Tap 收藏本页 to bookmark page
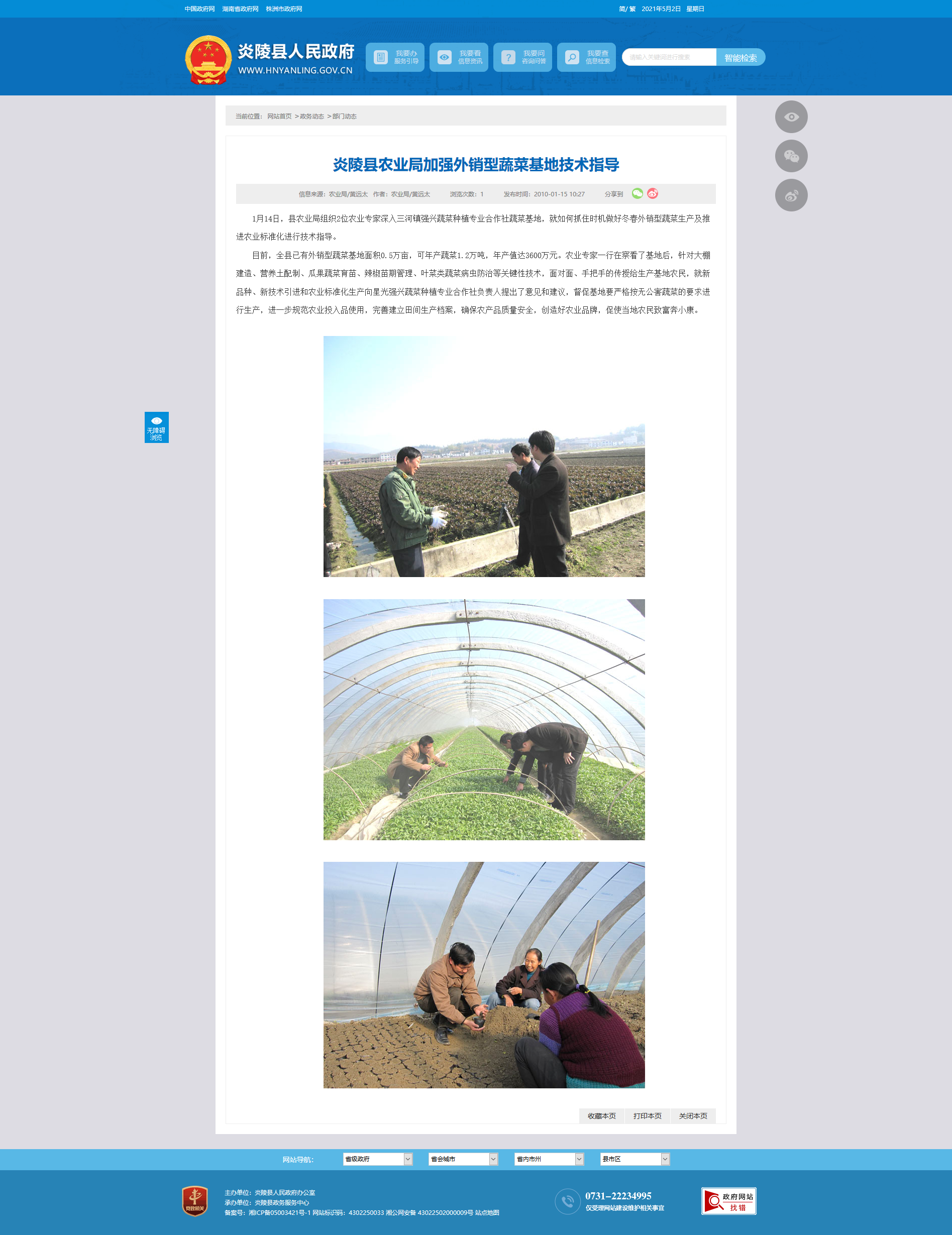952x1235 pixels. (602, 1115)
